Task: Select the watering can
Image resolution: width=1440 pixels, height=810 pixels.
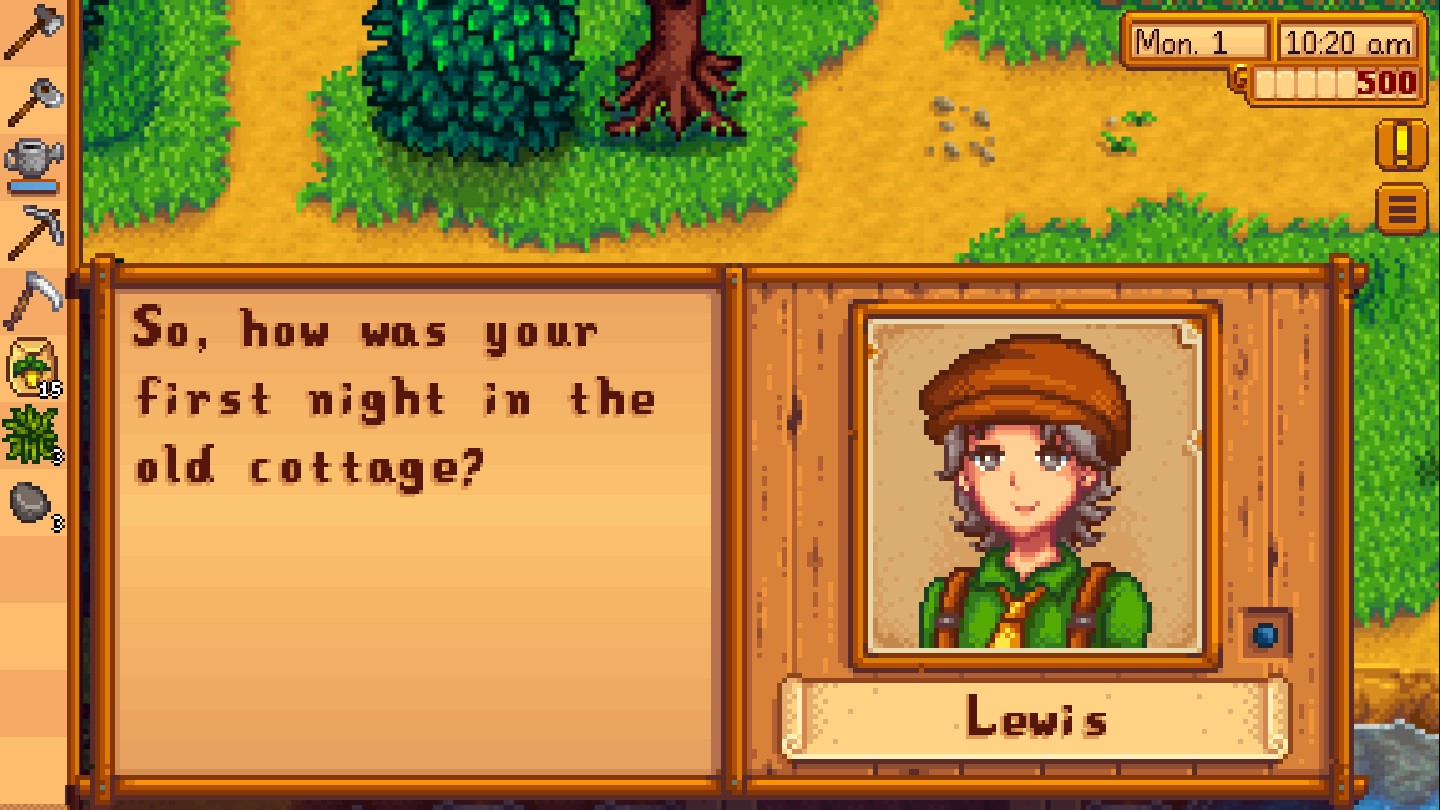Action: coord(33,164)
